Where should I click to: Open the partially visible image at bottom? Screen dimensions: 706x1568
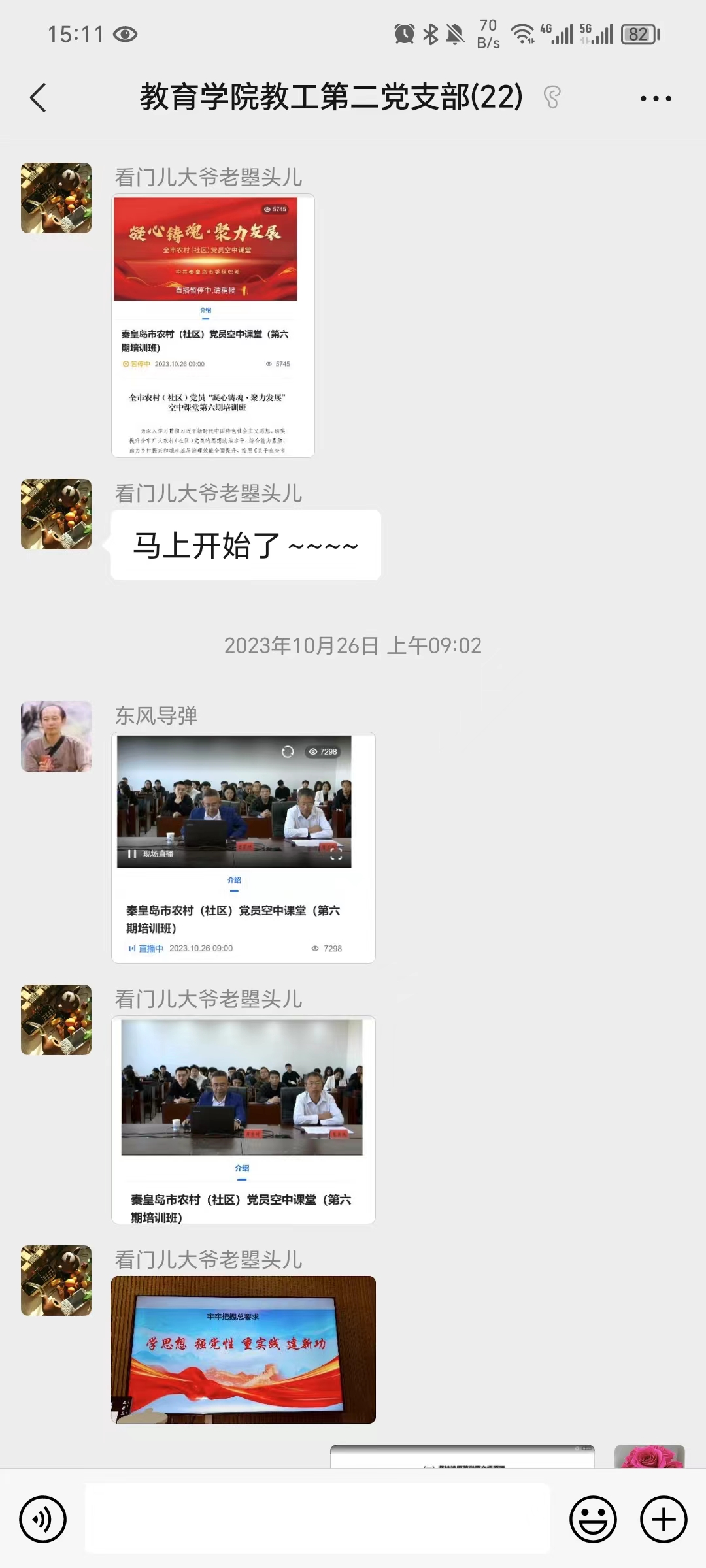pyautogui.click(x=462, y=1458)
